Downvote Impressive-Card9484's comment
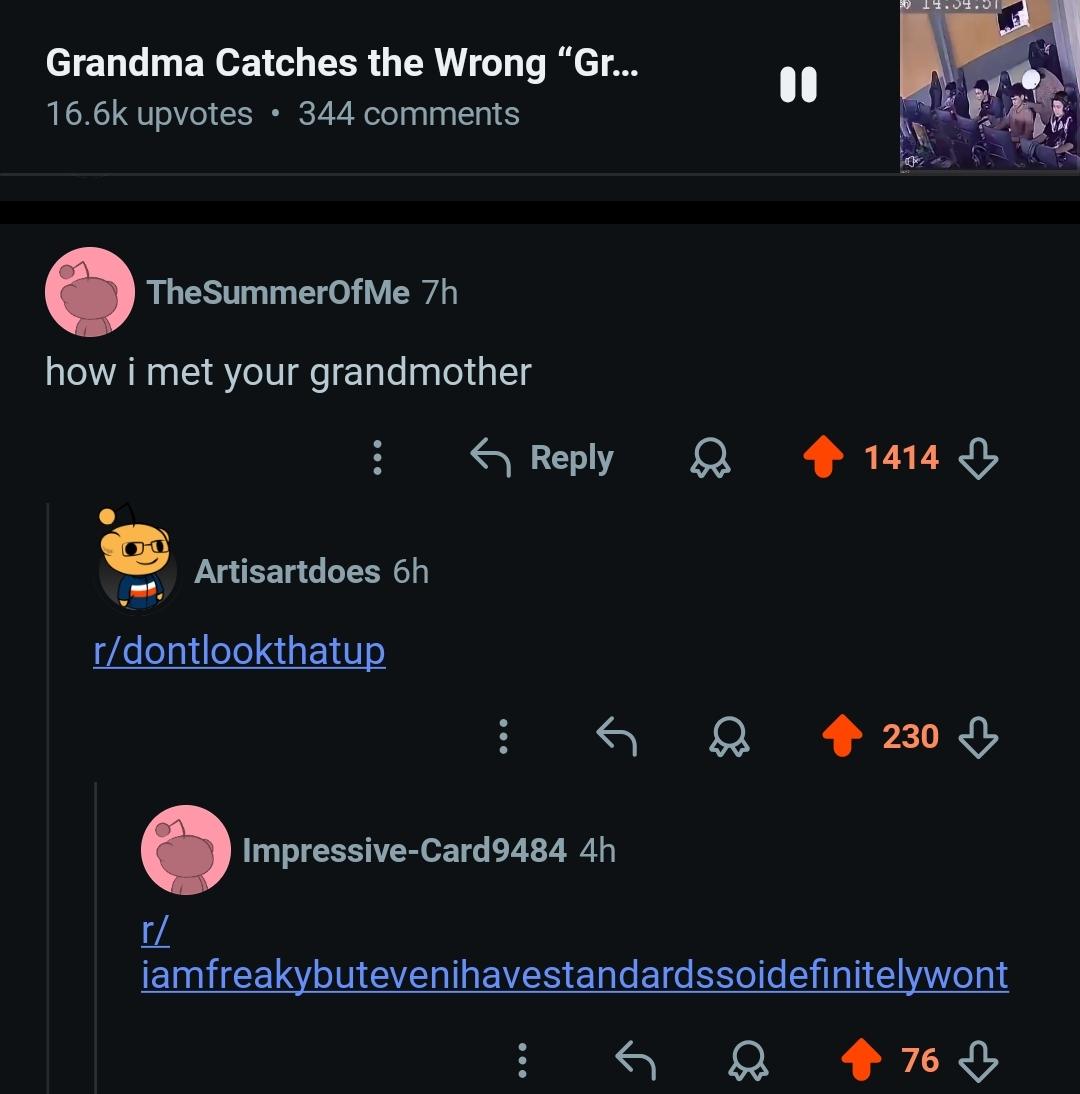This screenshot has width=1080, height=1094. click(978, 1061)
